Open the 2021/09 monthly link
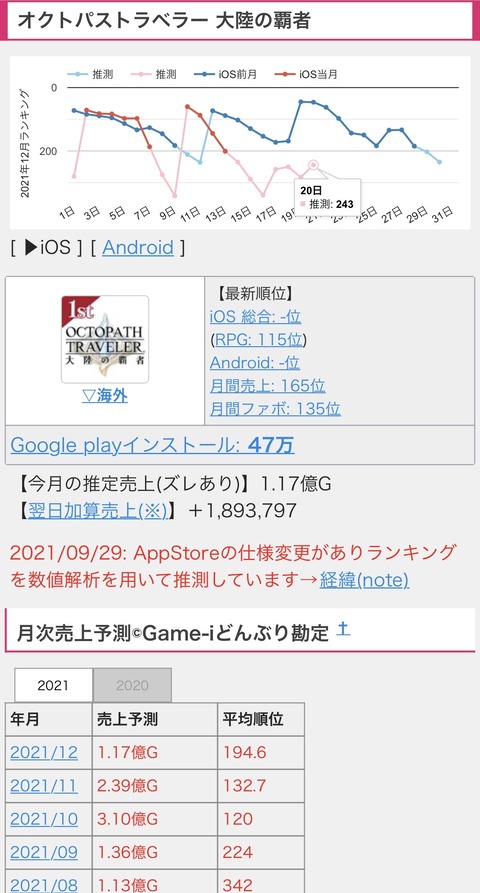The height and width of the screenshot is (893, 480). pos(44,852)
